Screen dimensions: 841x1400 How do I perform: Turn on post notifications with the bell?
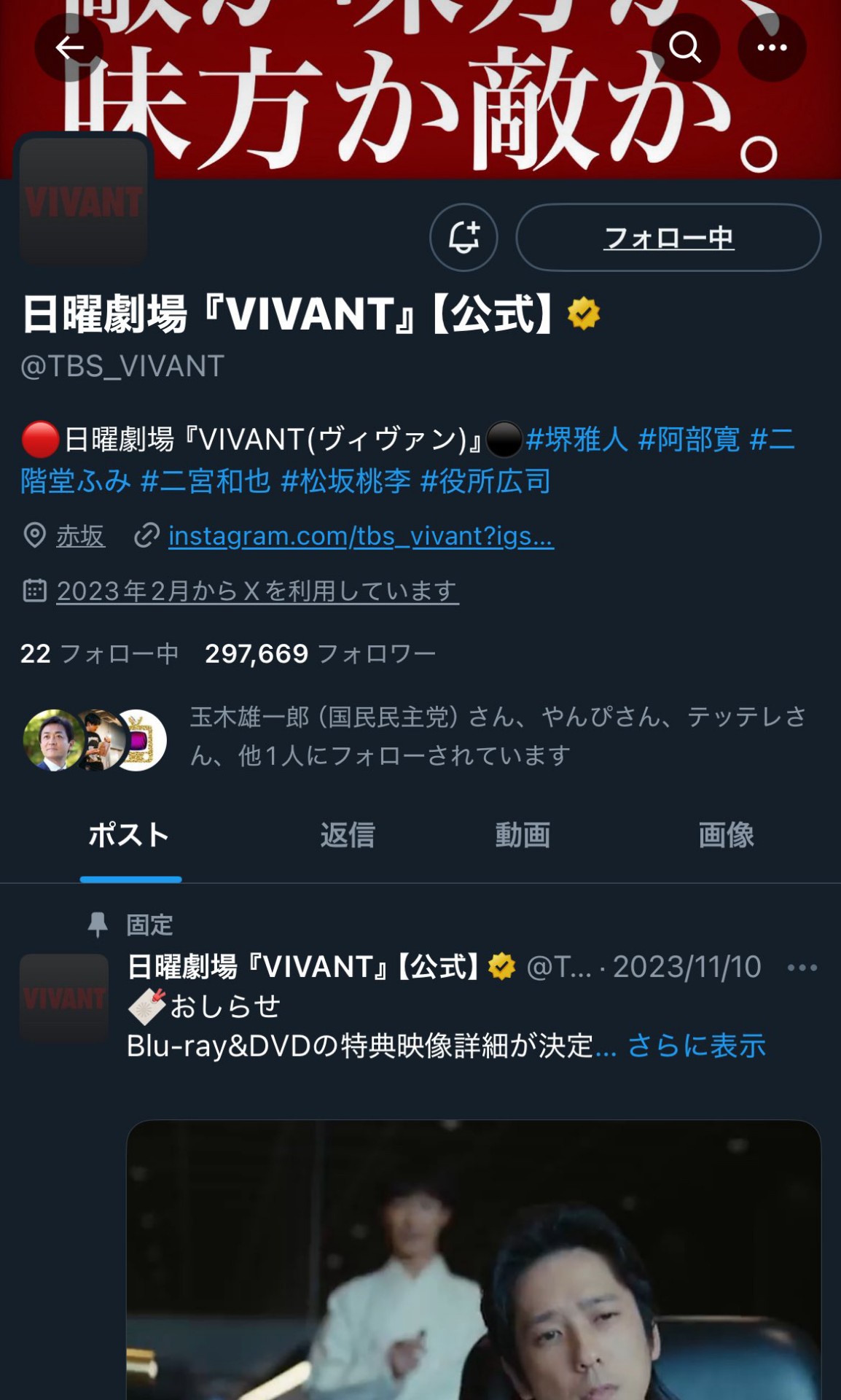pyautogui.click(x=463, y=238)
